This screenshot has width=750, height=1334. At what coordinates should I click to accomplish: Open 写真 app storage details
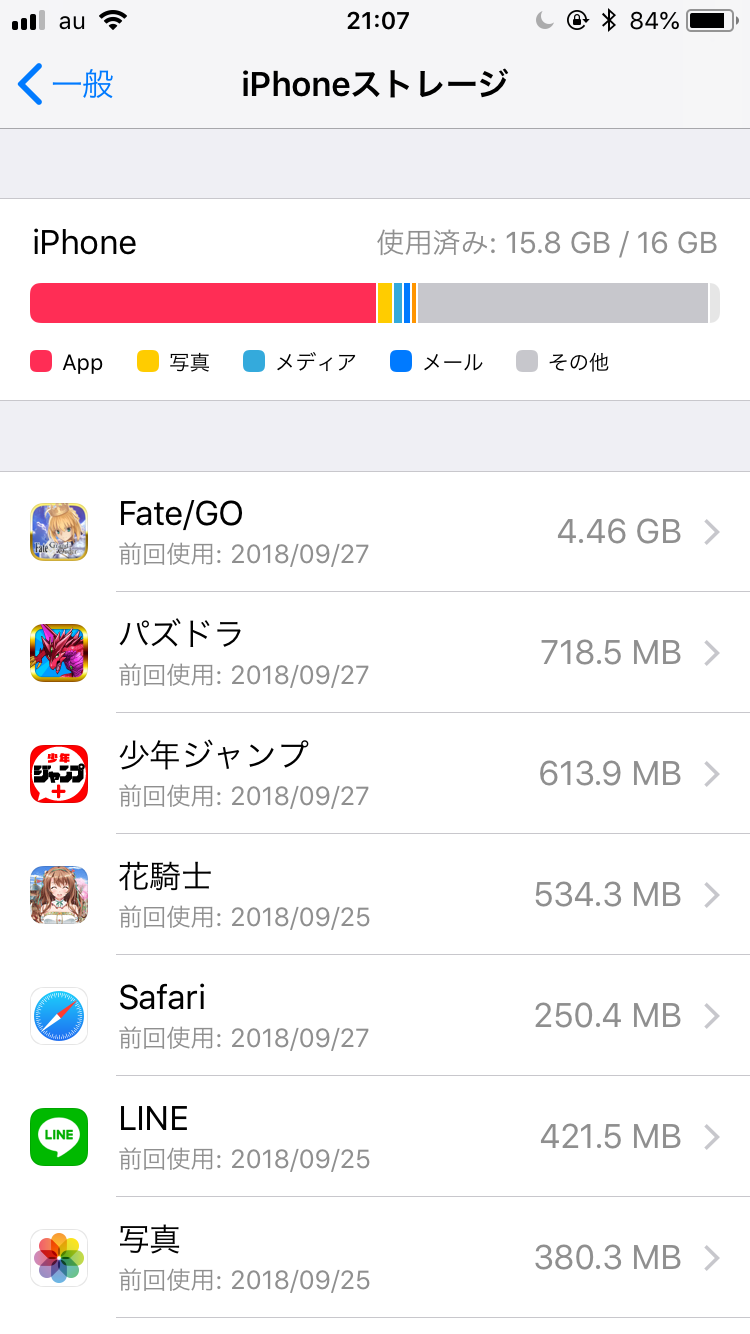[x=375, y=1257]
